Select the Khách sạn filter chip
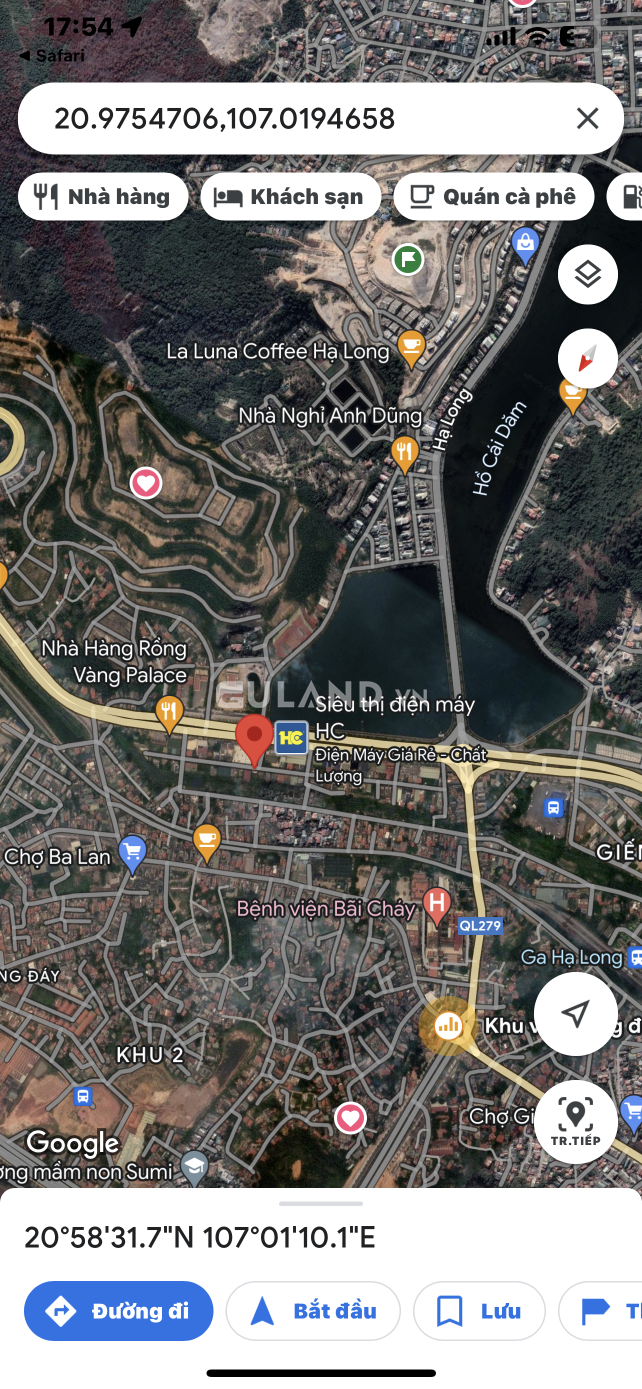Screen dimensions: 642x1389 click(290, 197)
